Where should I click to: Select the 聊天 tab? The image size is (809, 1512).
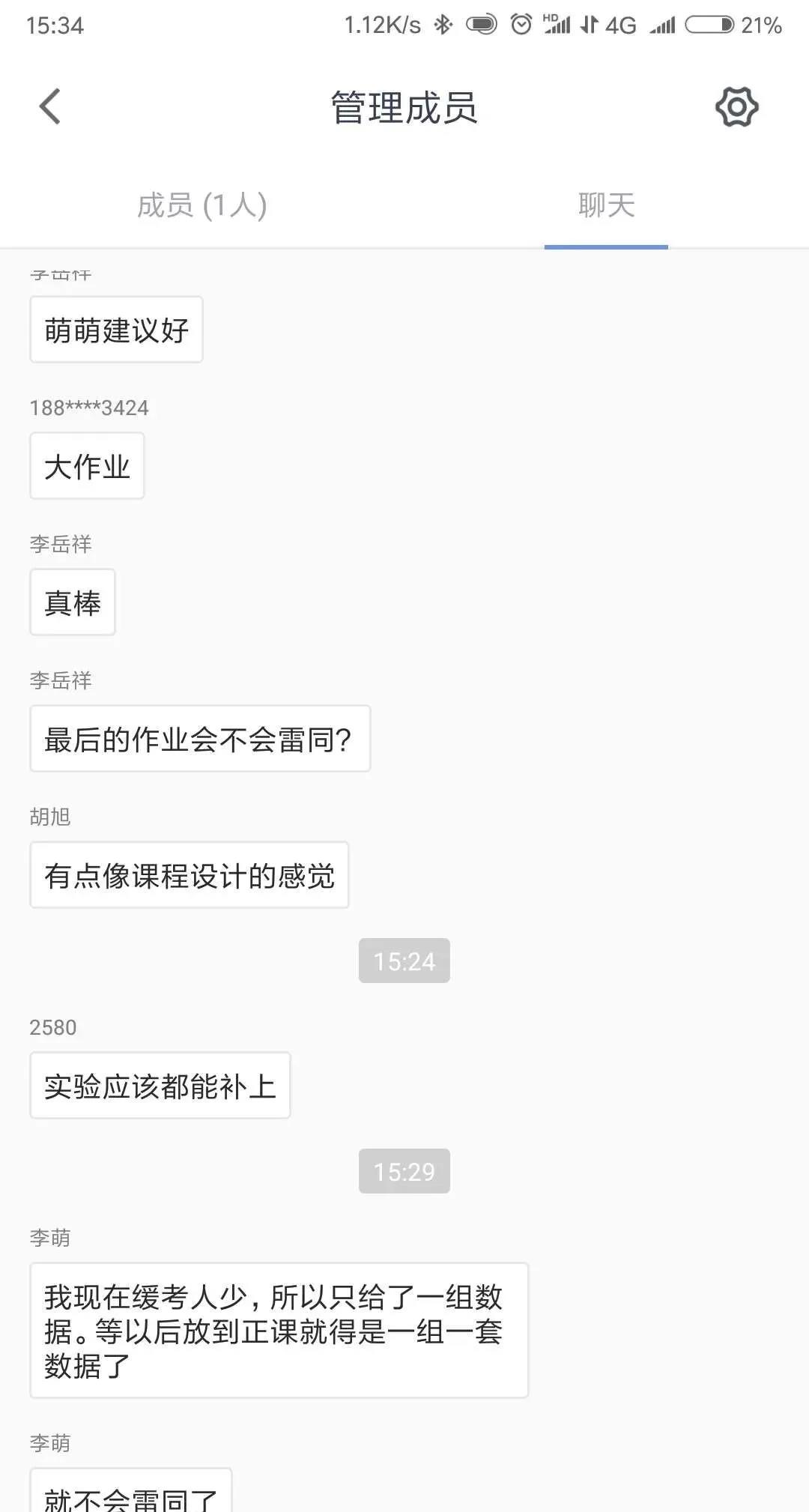click(606, 205)
